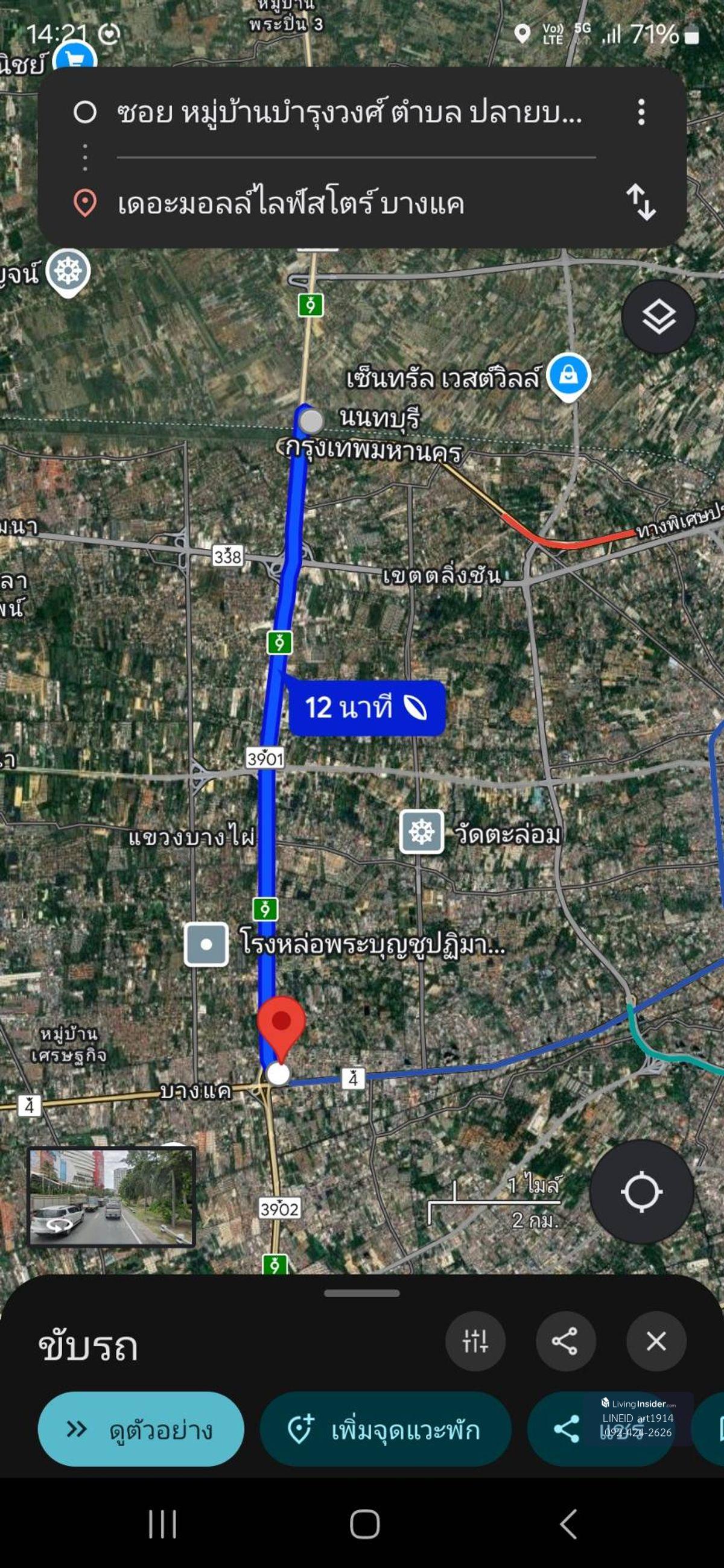This screenshot has width=724, height=1568.
Task: Open the map layers button
Action: coord(658,317)
